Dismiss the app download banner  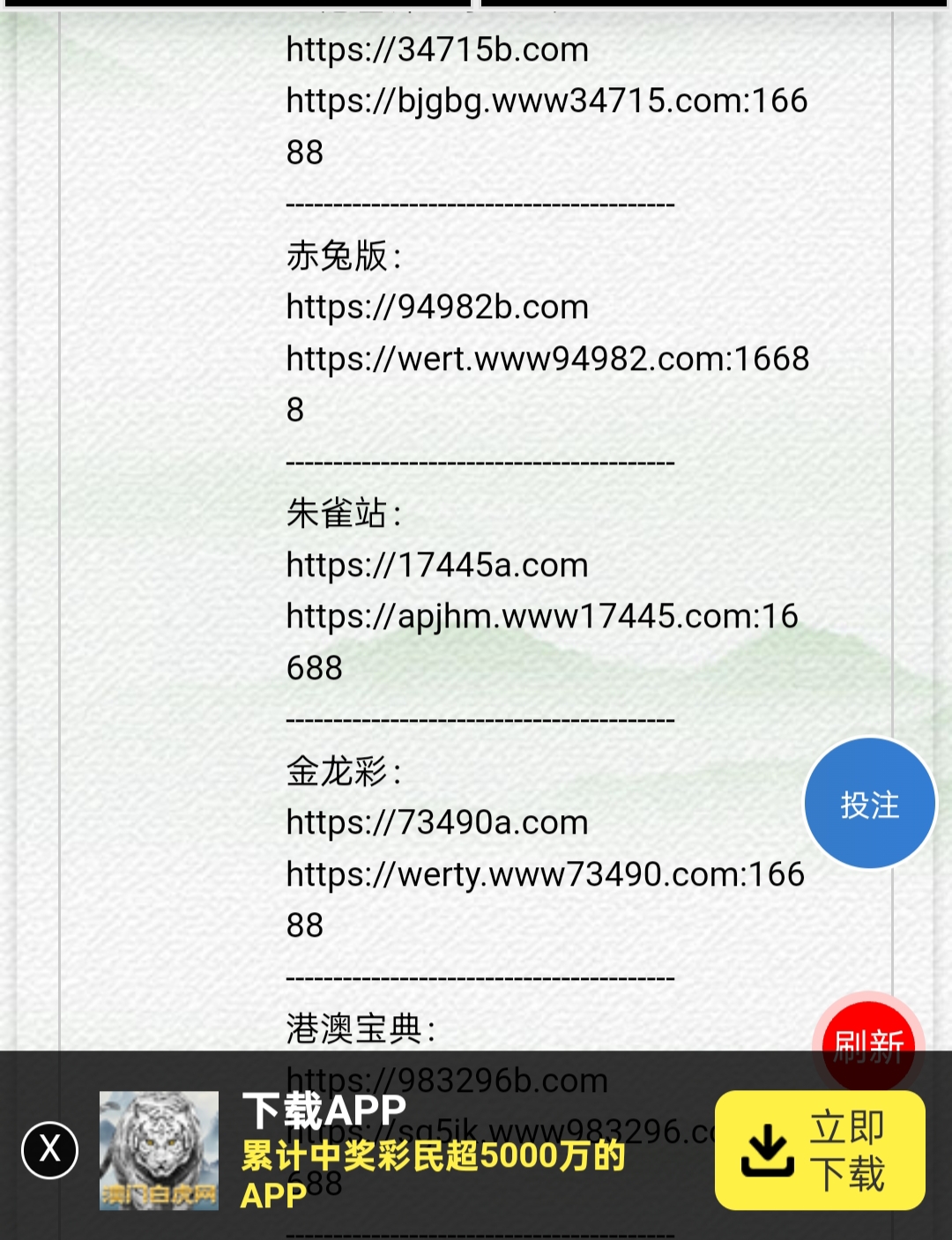point(50,1149)
